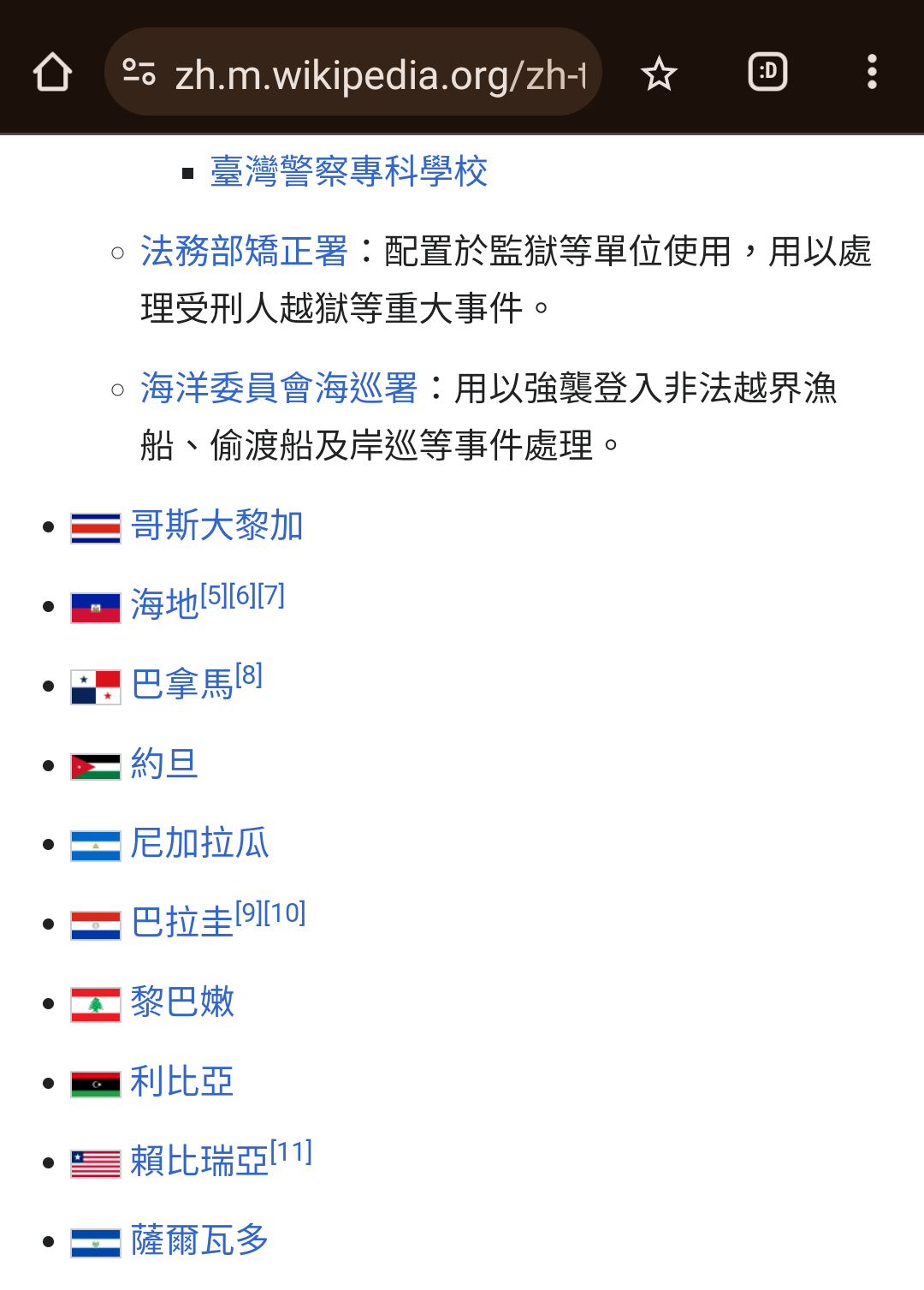Open the 利比亞 article link
Screen dimensions: 924x1290
182,1082
